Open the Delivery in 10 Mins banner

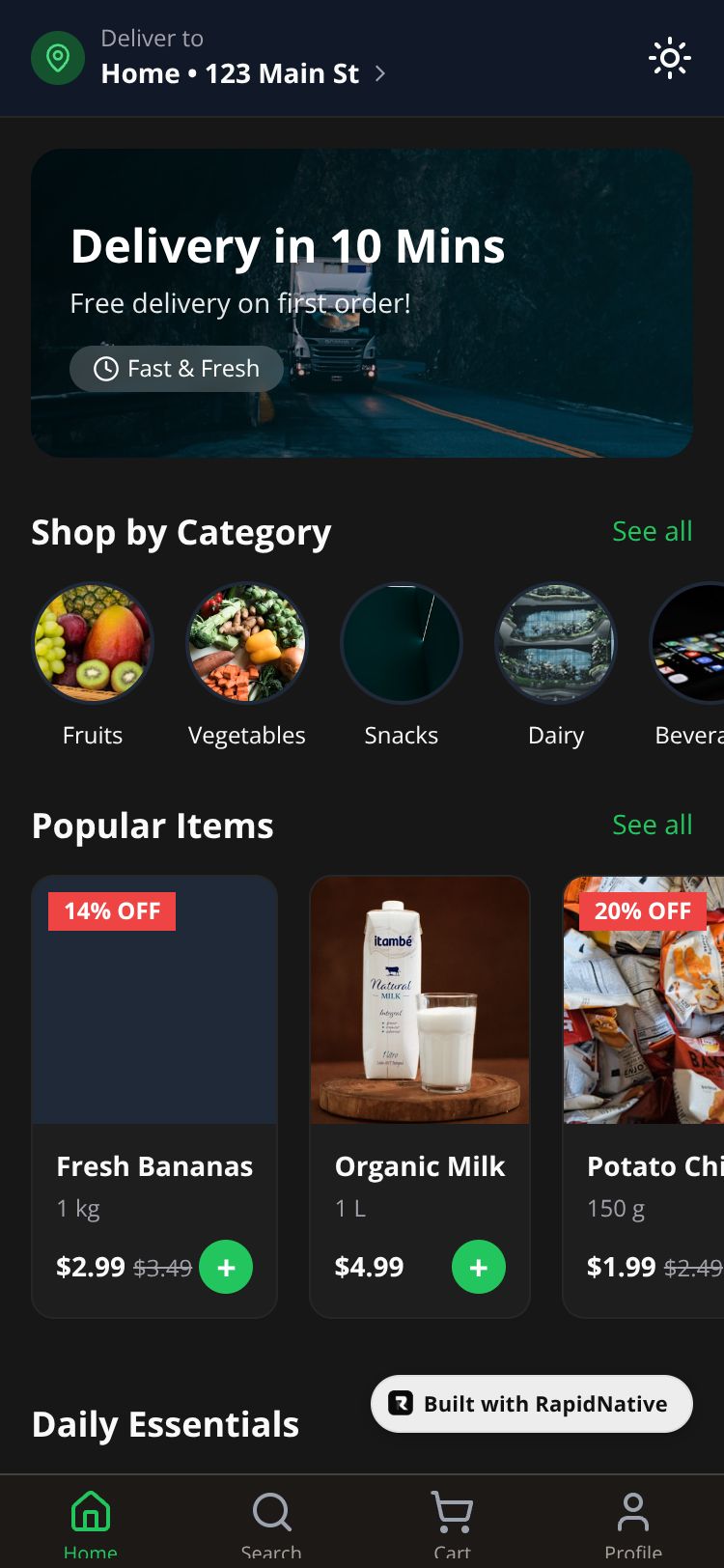click(x=361, y=302)
